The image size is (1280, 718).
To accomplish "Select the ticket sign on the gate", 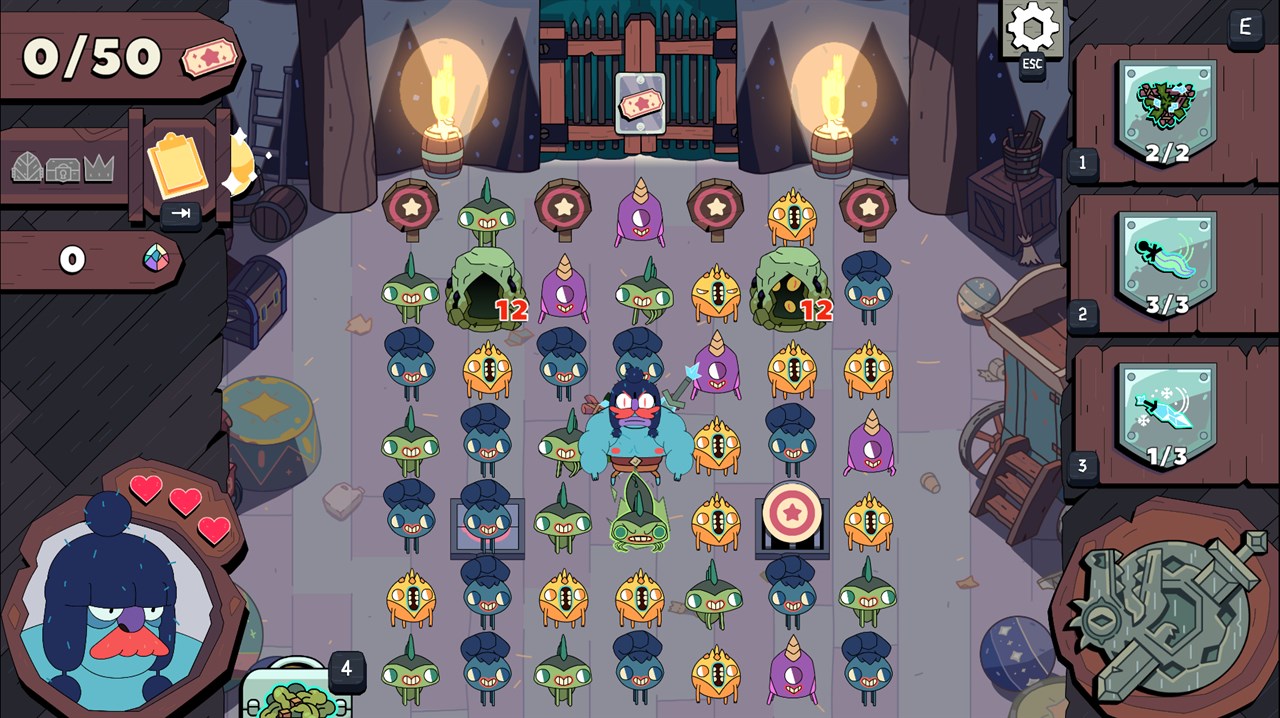I will (x=640, y=103).
